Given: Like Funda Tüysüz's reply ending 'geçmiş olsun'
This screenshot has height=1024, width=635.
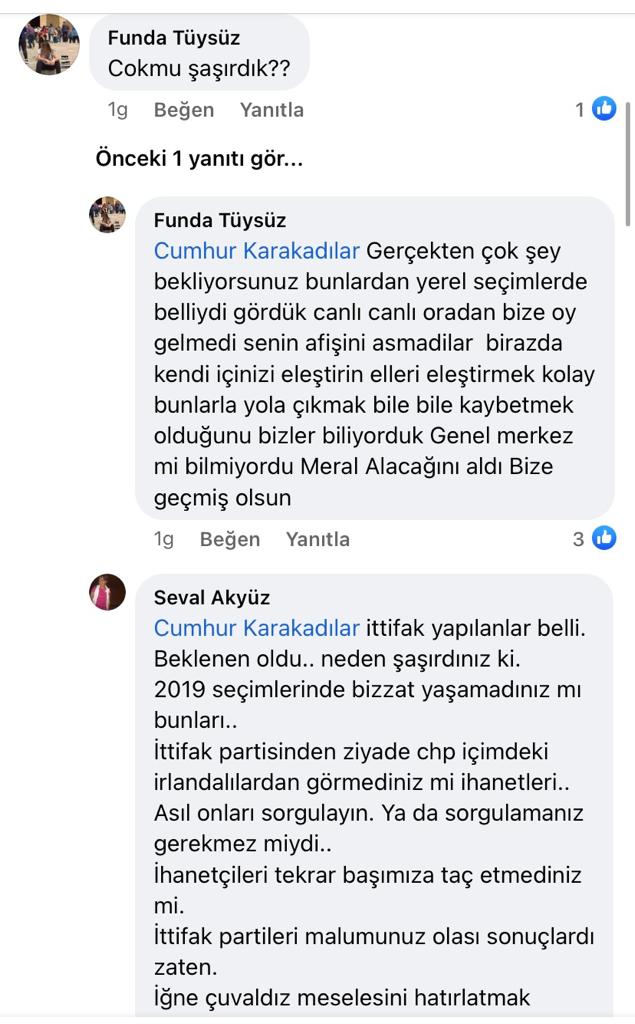Looking at the screenshot, I should (229, 539).
